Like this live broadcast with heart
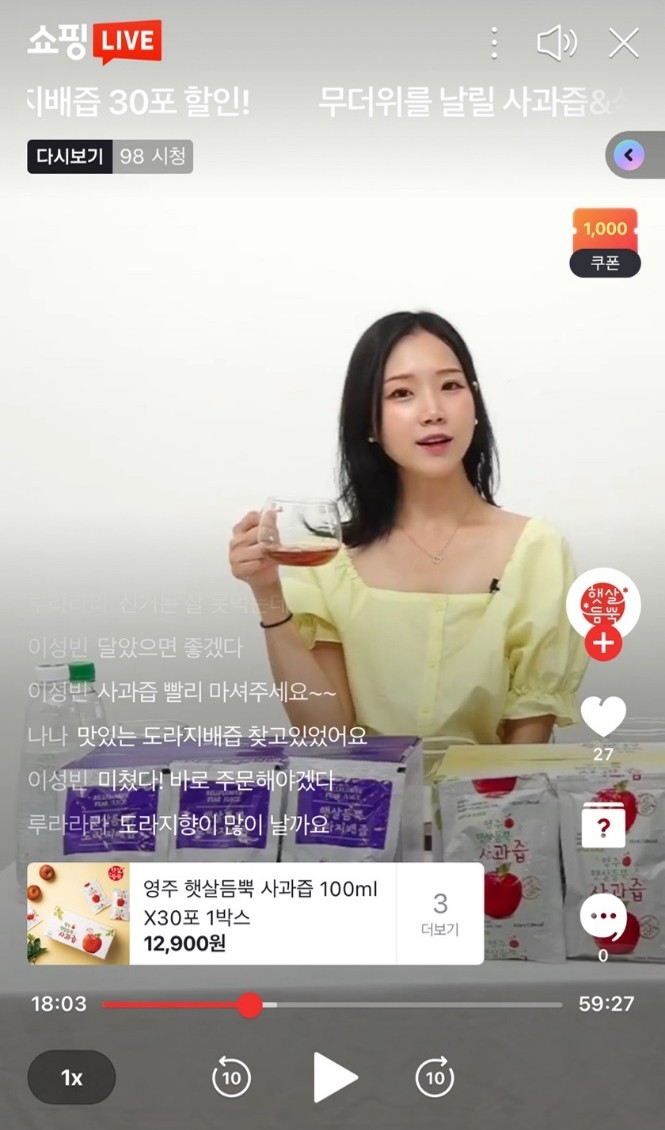665x1130 pixels. (x=603, y=716)
